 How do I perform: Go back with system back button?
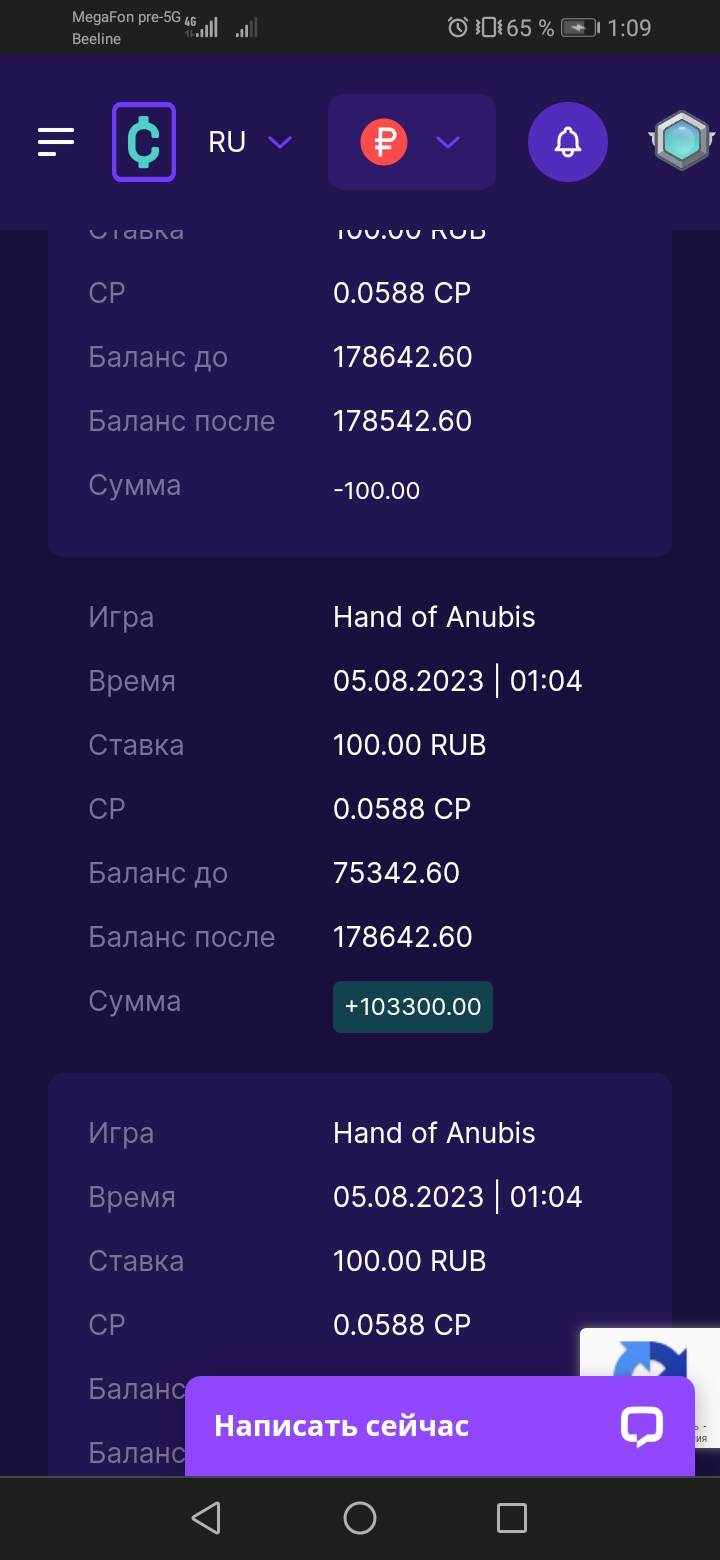tap(206, 1518)
